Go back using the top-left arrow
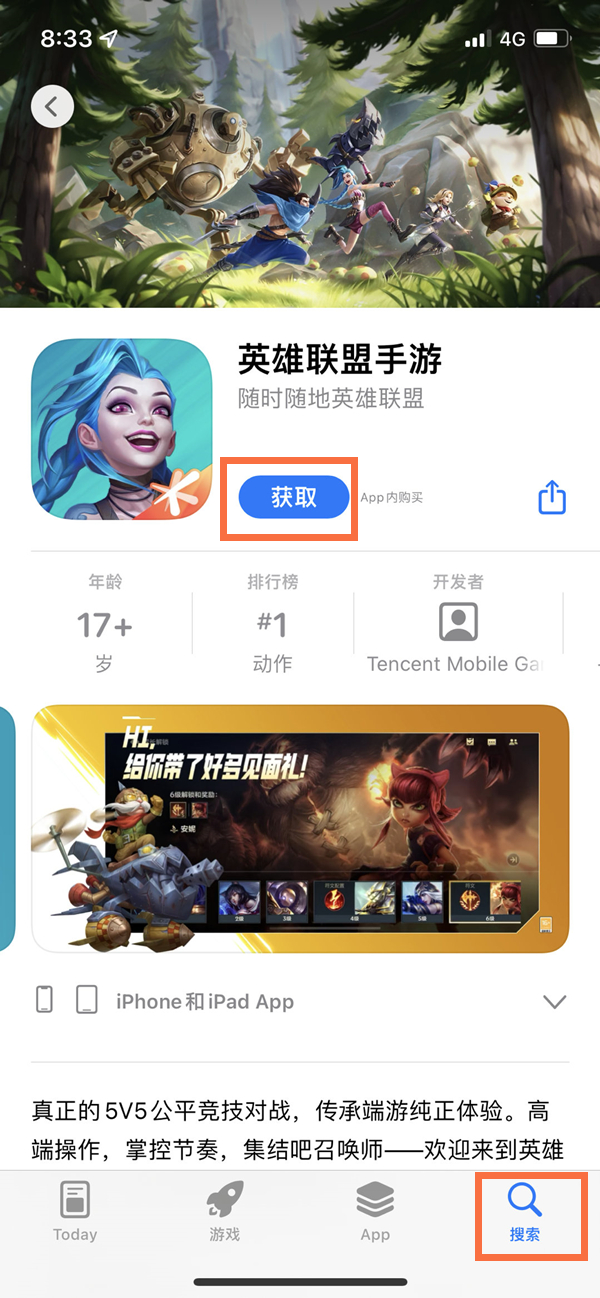Viewport: 600px width, 1298px height. [52, 106]
